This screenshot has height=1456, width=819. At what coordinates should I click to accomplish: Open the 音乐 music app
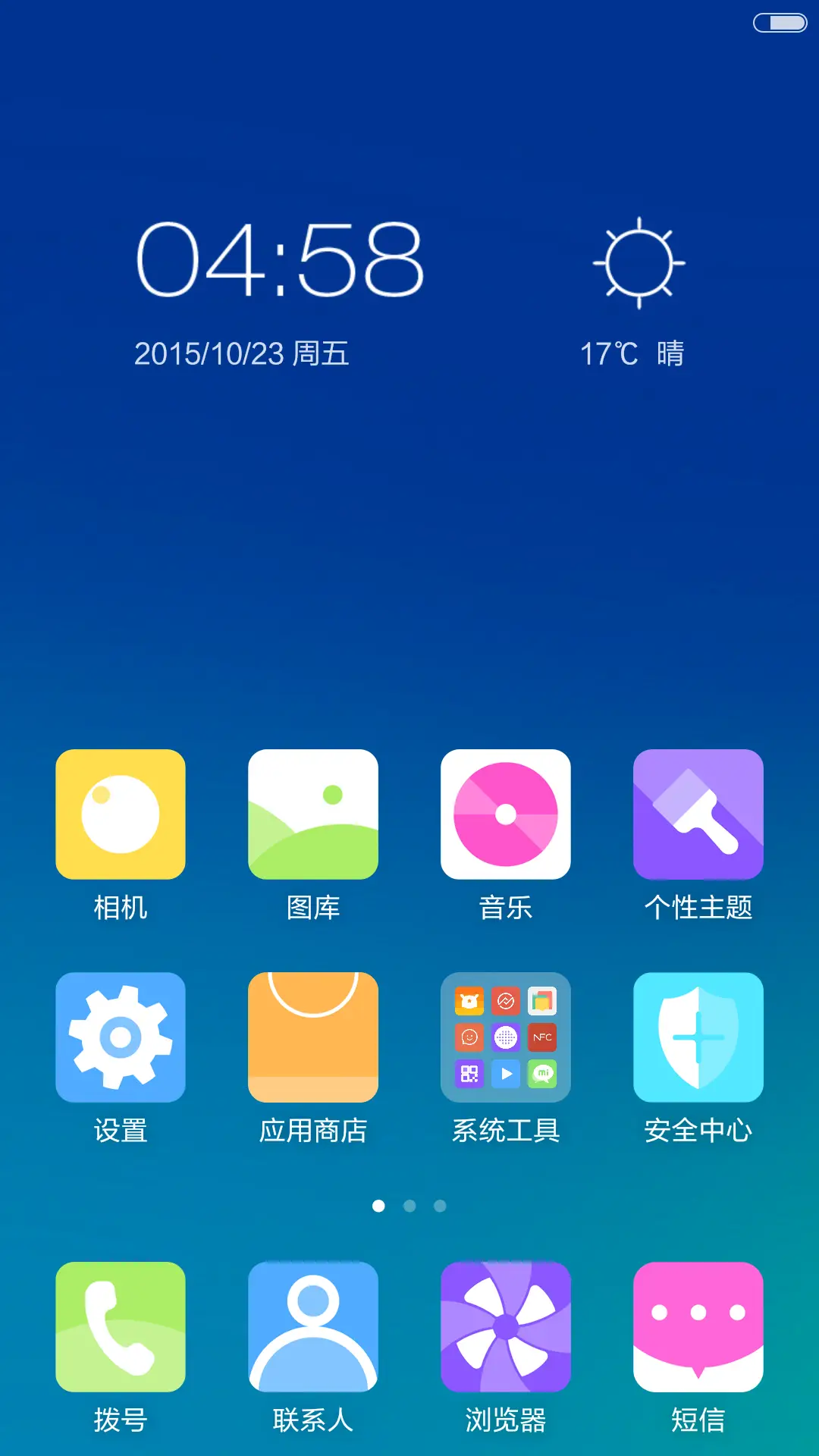(x=506, y=814)
